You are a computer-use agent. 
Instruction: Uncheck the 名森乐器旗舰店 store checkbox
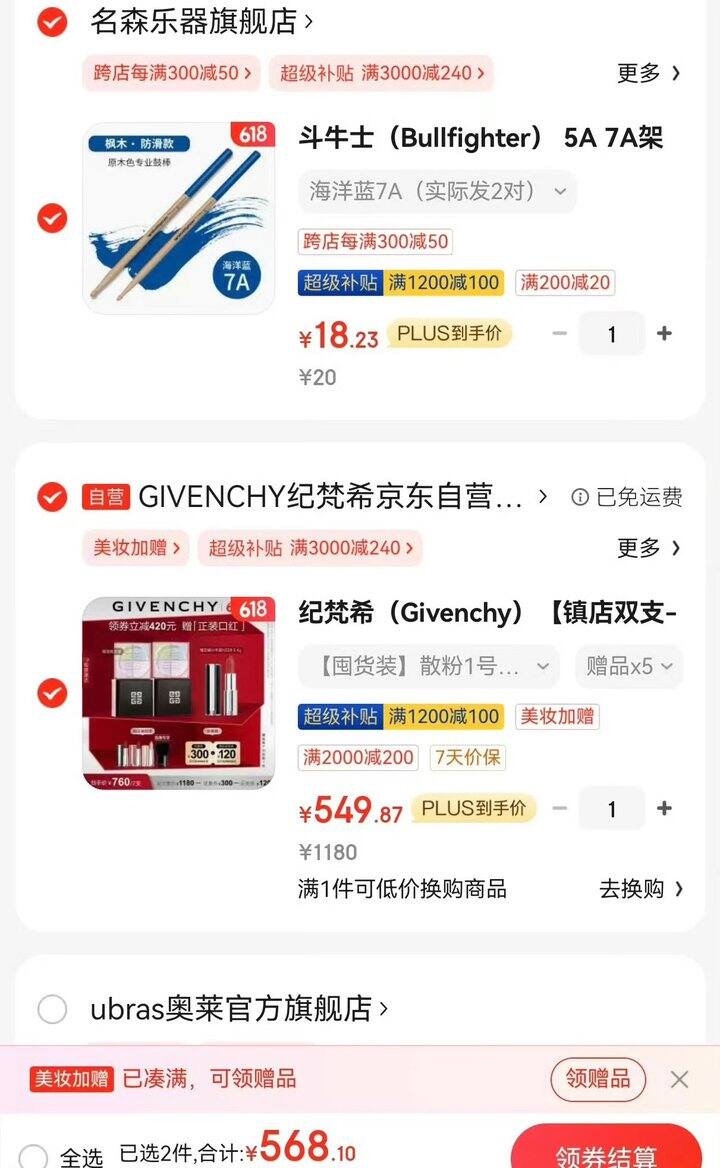tap(52, 22)
